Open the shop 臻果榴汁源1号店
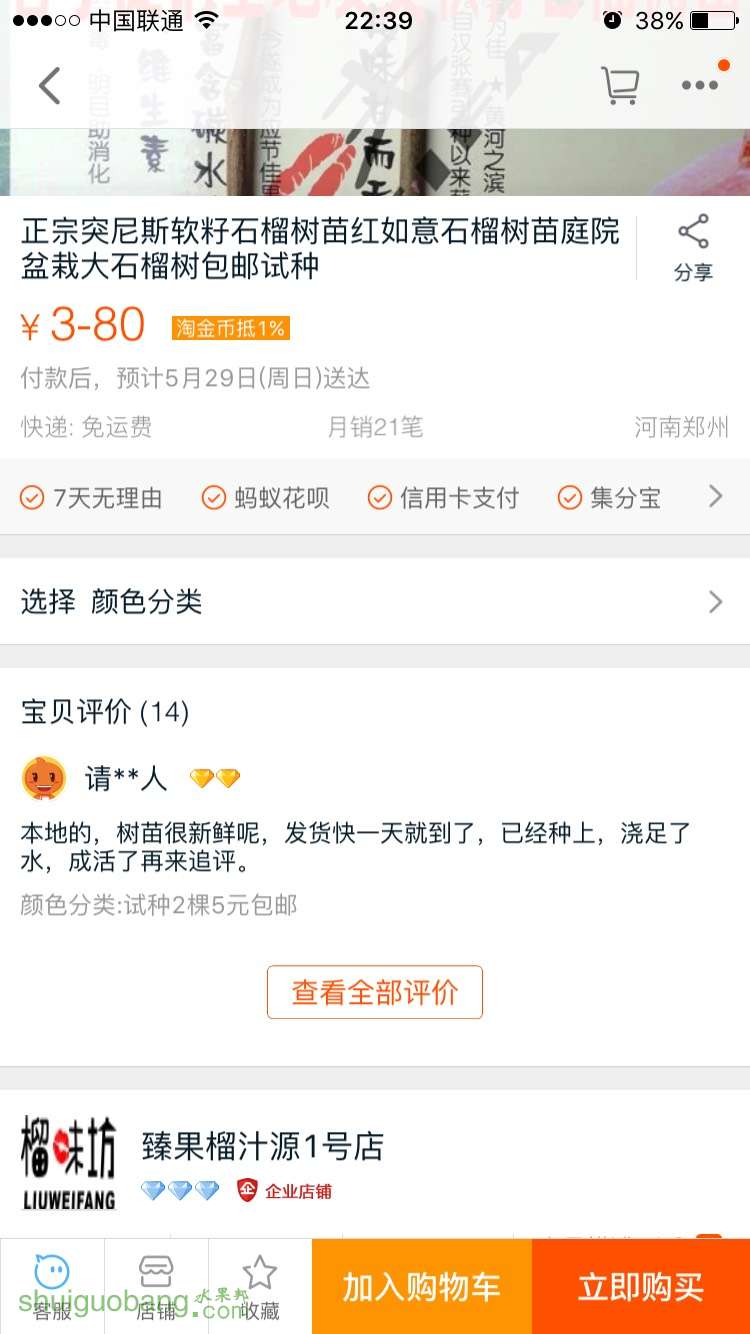Image resolution: width=750 pixels, height=1334 pixels. pyautogui.click(x=262, y=1147)
